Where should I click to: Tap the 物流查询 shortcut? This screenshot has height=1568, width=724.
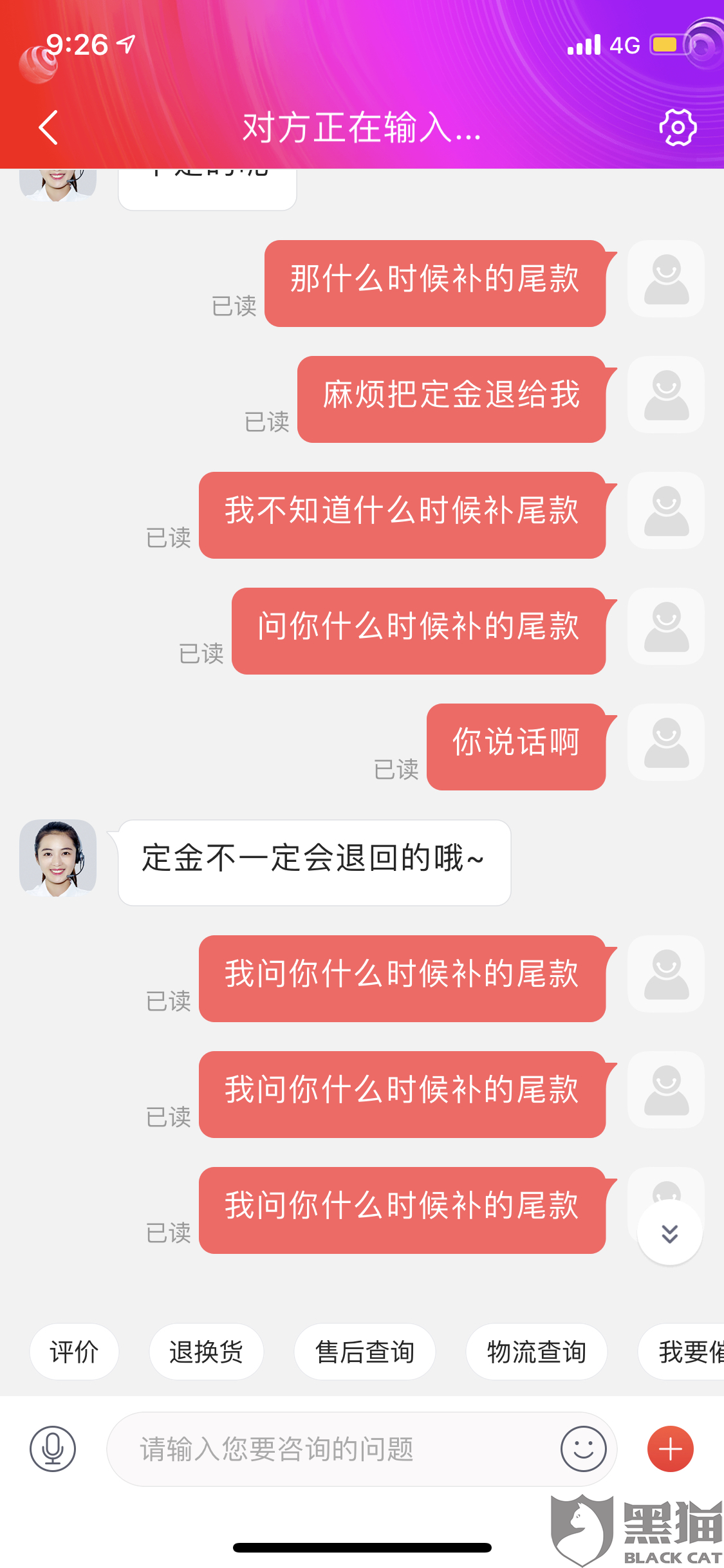(x=536, y=1352)
